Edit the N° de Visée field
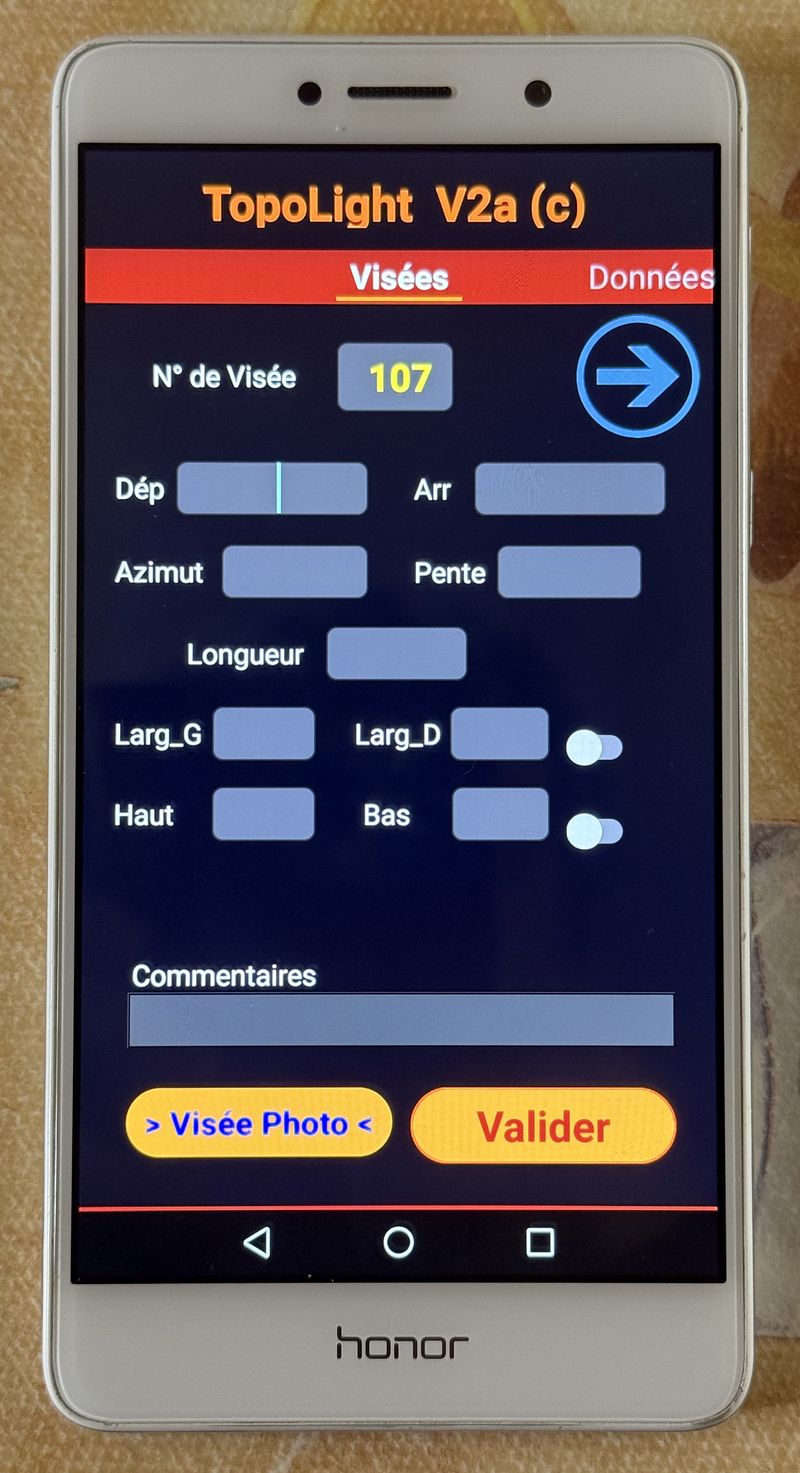This screenshot has width=800, height=1473. click(395, 377)
